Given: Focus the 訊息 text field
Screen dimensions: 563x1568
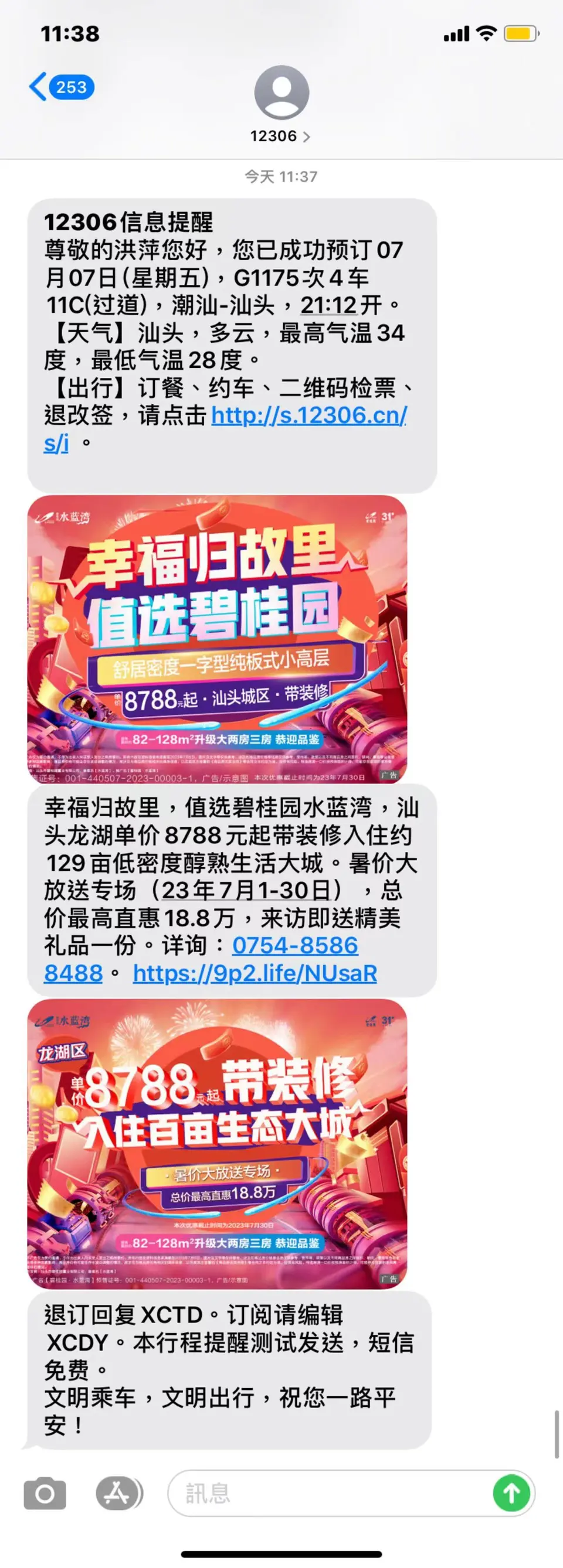Looking at the screenshot, I should [x=329, y=1493].
